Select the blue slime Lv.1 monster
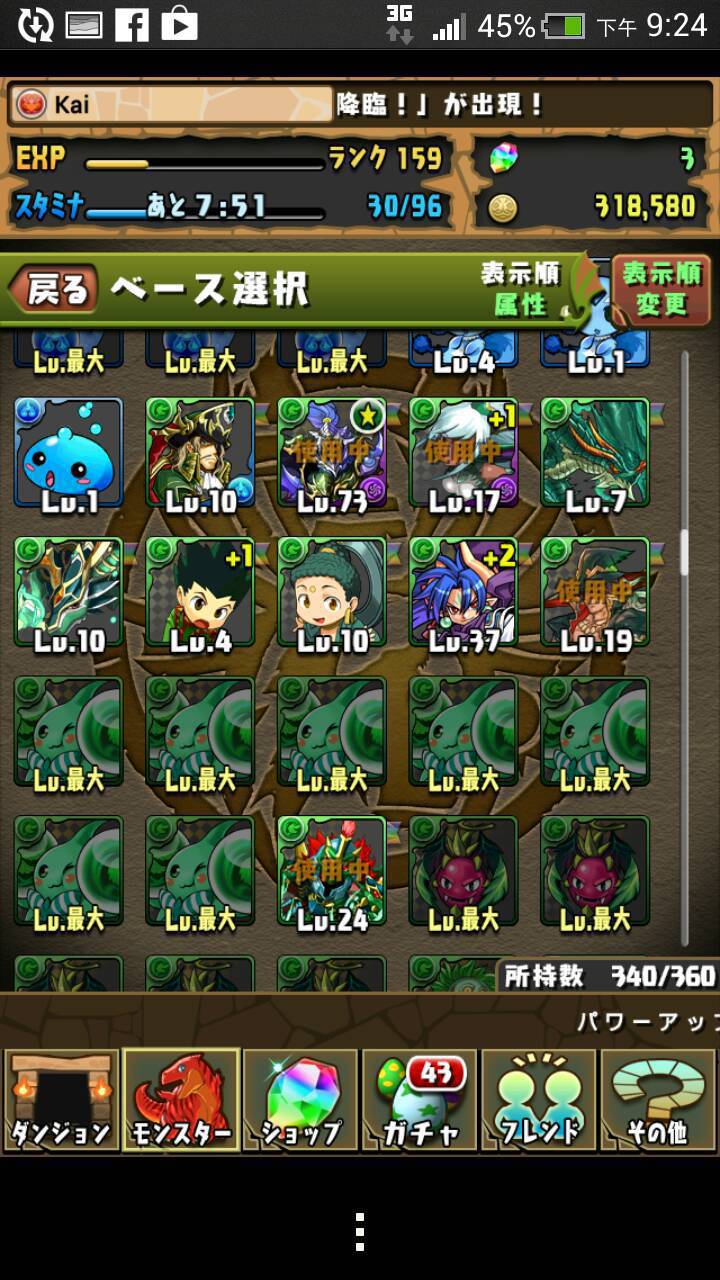The height and width of the screenshot is (1280, 720). [x=69, y=453]
